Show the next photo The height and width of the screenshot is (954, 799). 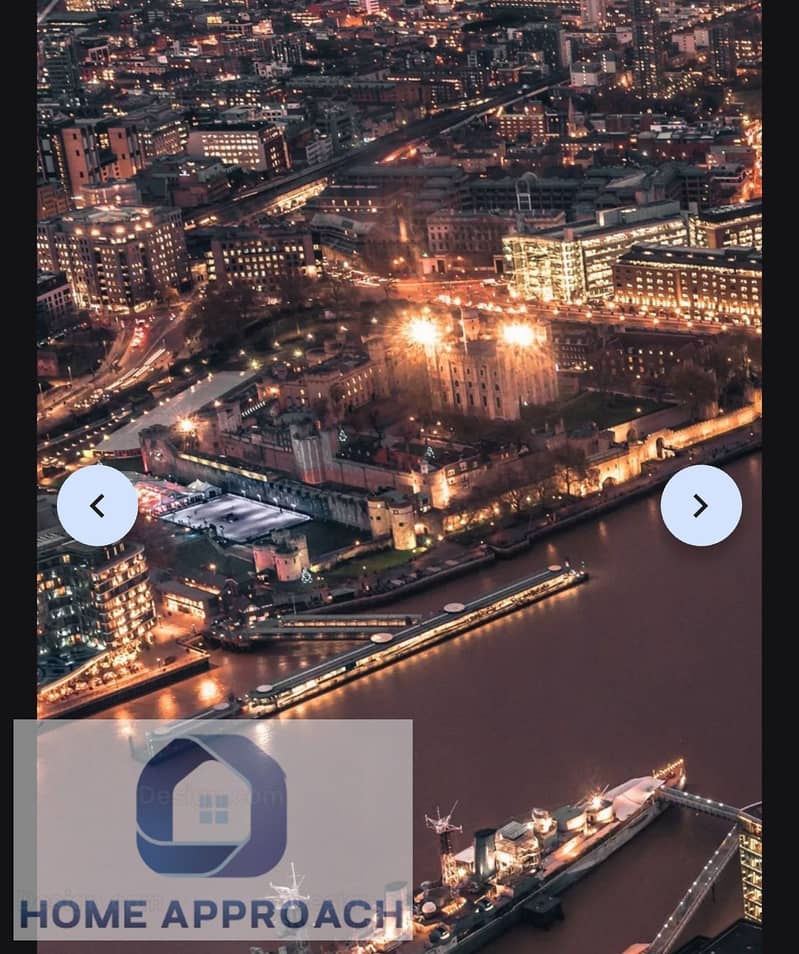[701, 506]
